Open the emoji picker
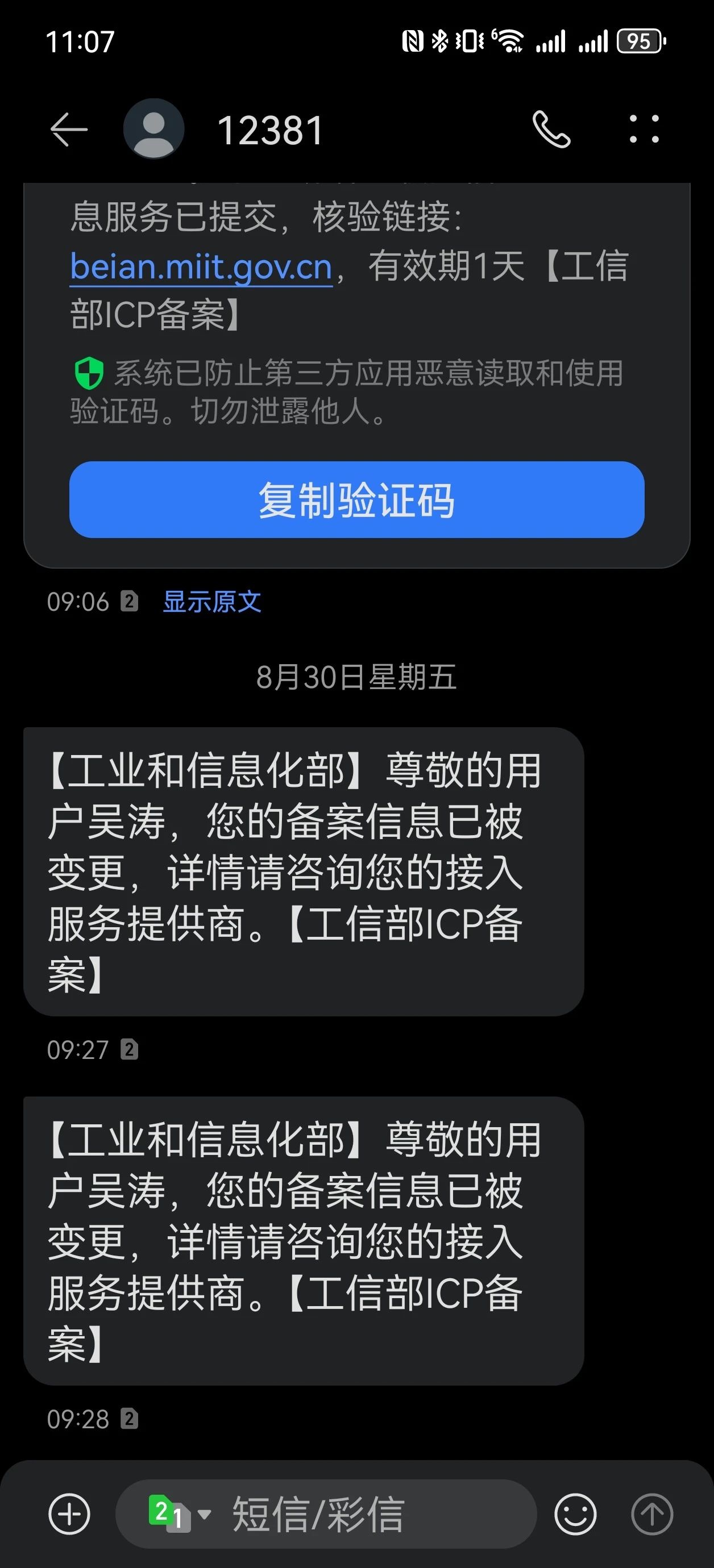714x1568 pixels. (575, 1514)
